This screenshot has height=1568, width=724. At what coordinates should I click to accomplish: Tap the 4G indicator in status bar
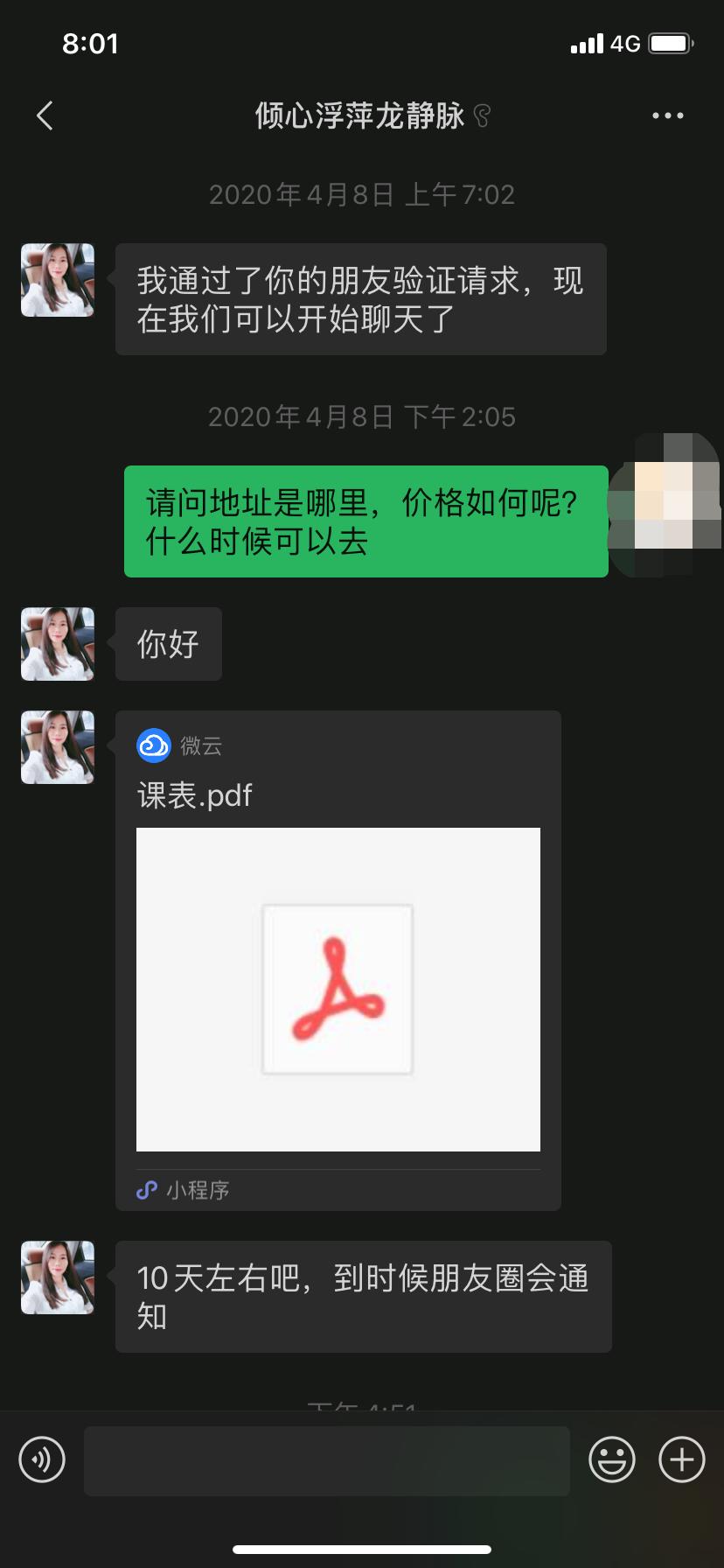coord(626,42)
